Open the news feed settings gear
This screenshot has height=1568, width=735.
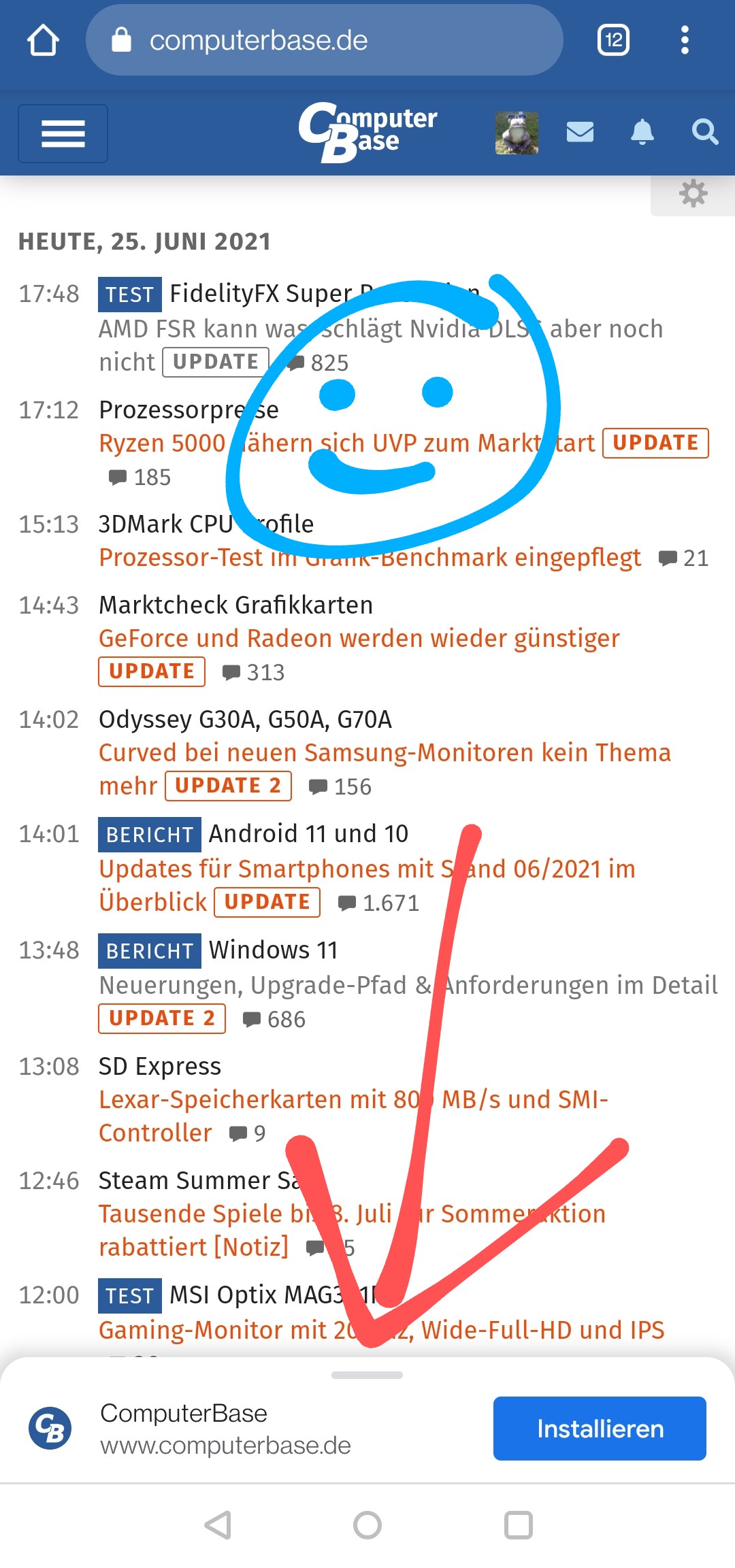coord(693,194)
